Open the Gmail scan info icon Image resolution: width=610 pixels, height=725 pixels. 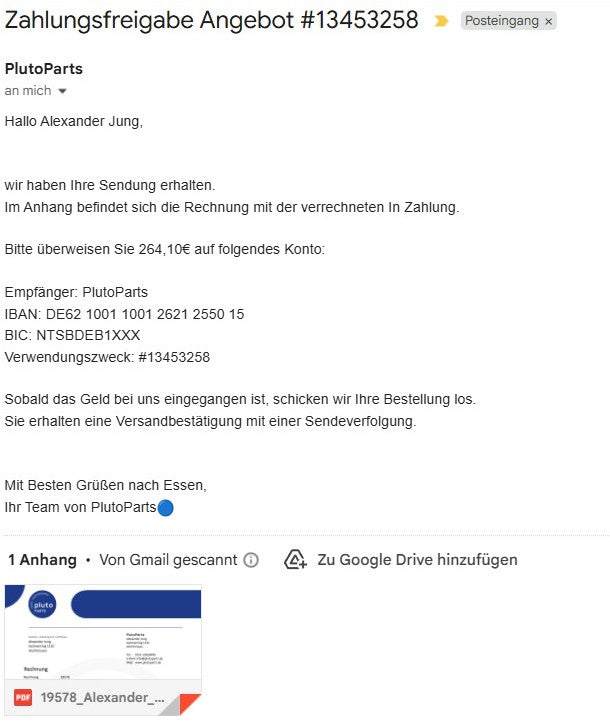click(x=251, y=560)
